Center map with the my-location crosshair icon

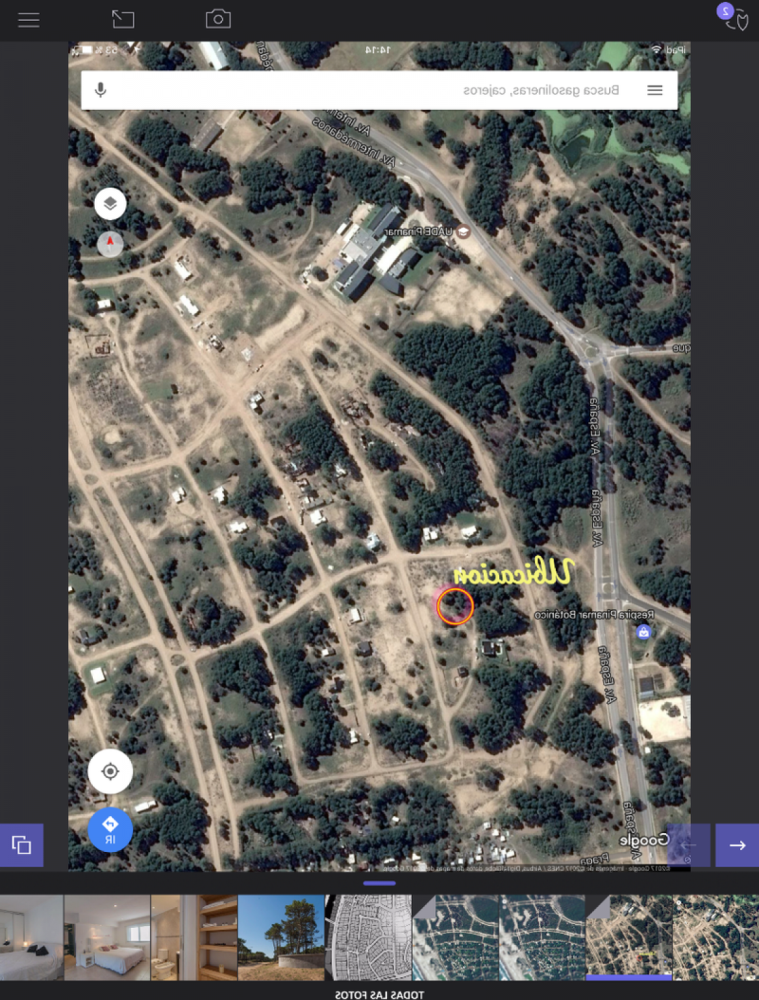(110, 771)
